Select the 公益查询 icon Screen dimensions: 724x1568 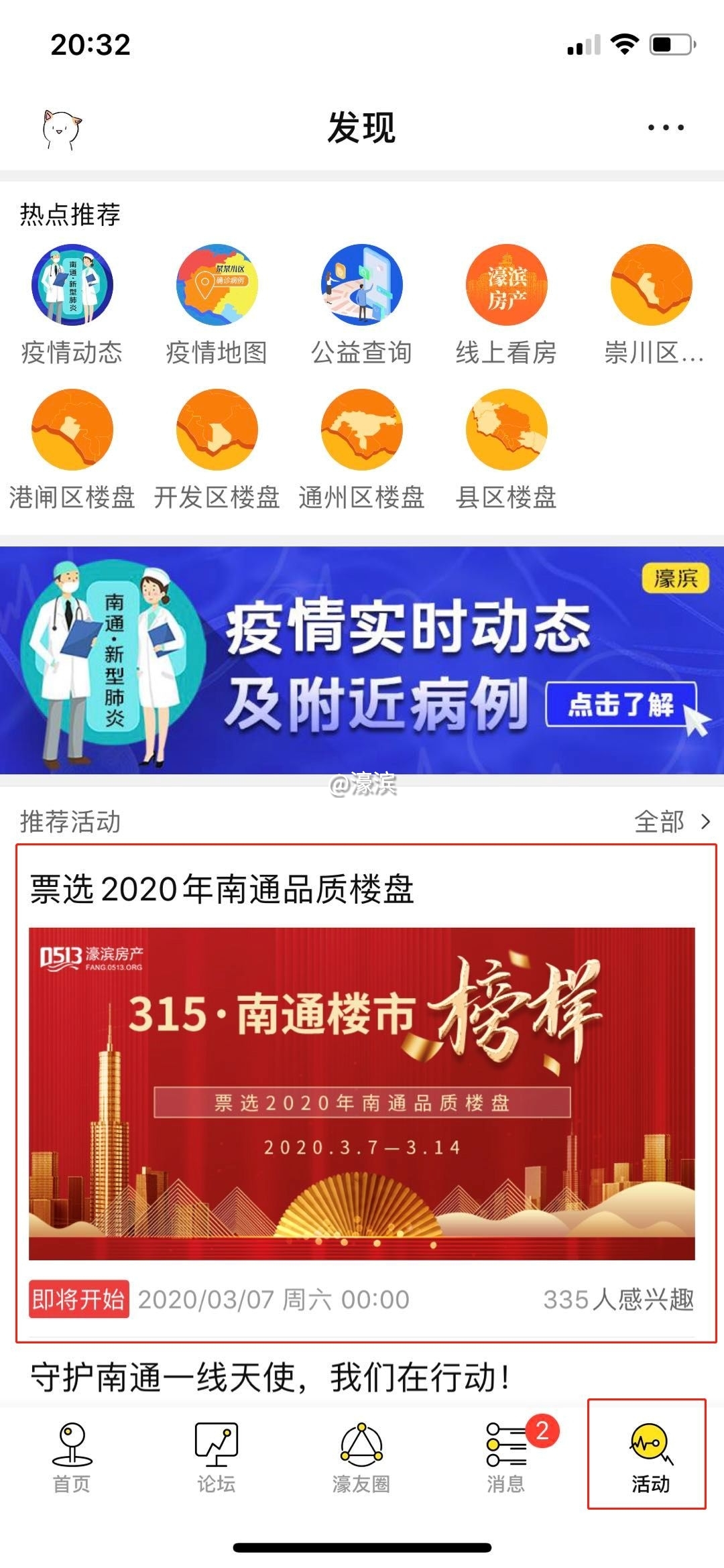click(360, 284)
